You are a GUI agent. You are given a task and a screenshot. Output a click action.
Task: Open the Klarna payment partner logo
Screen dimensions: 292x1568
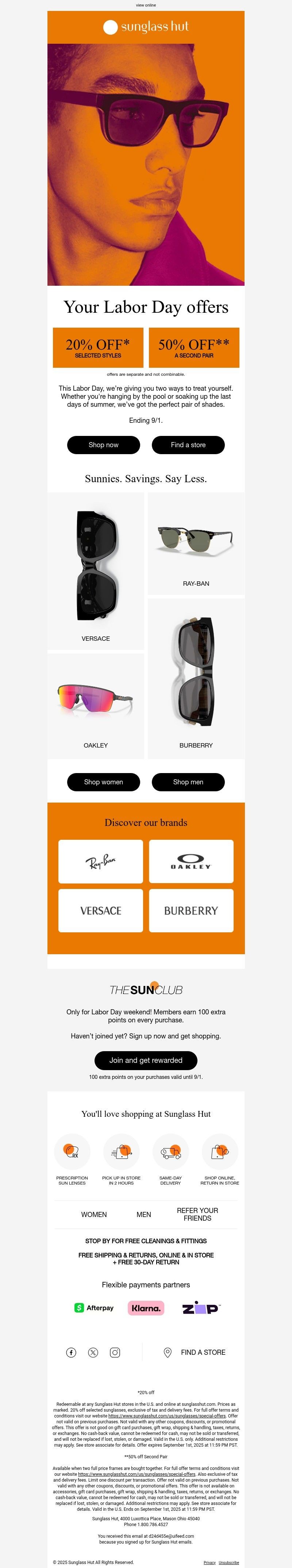click(x=146, y=1308)
